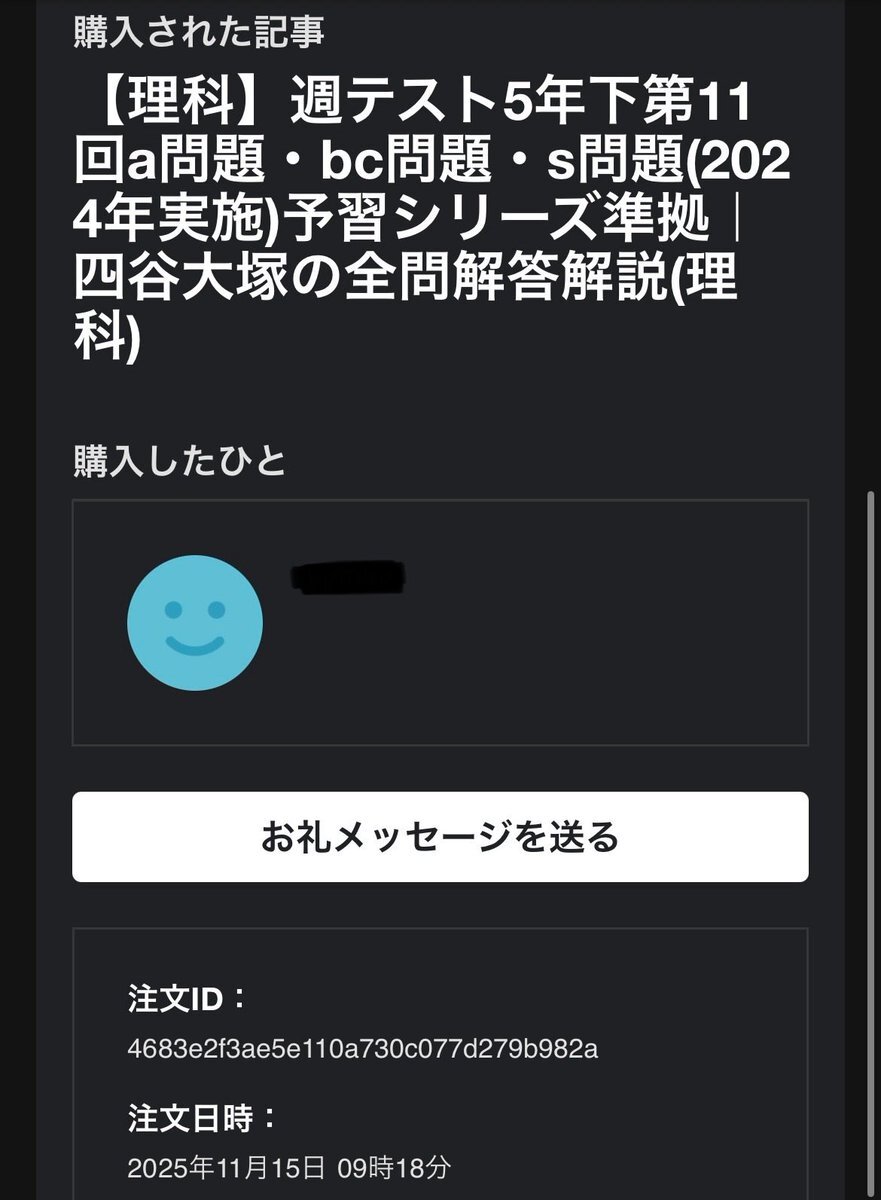Click the お礼メッセージを送る button
Image resolution: width=881 pixels, height=1200 pixels.
[440, 840]
